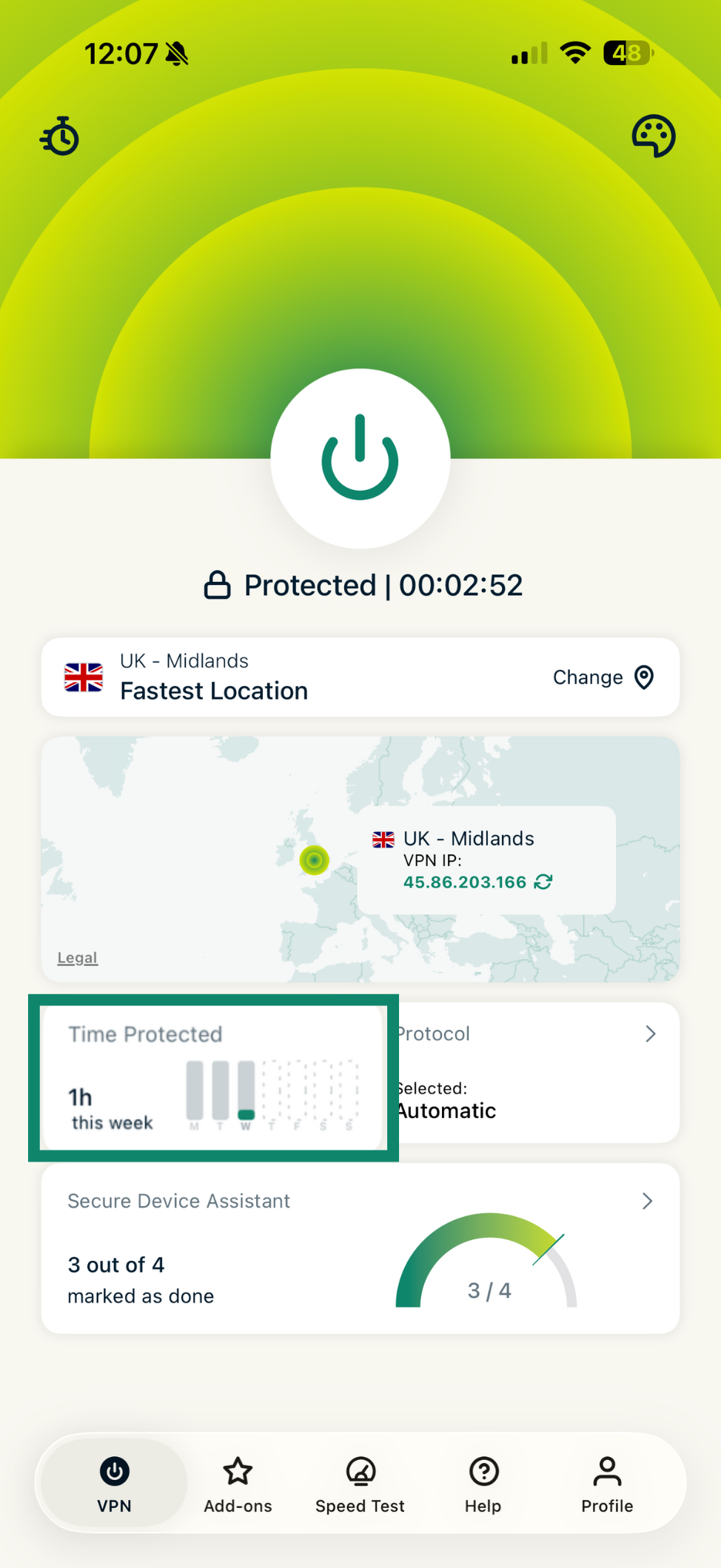721x1568 pixels.
Task: Refresh the VPN IP address
Action: tap(543, 882)
